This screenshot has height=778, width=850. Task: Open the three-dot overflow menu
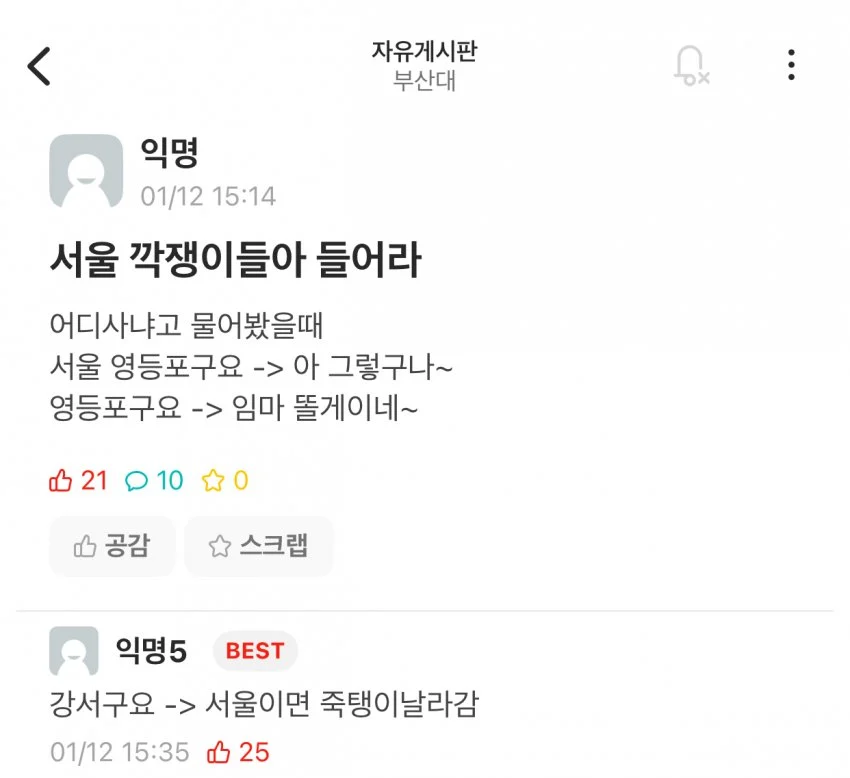[791, 66]
